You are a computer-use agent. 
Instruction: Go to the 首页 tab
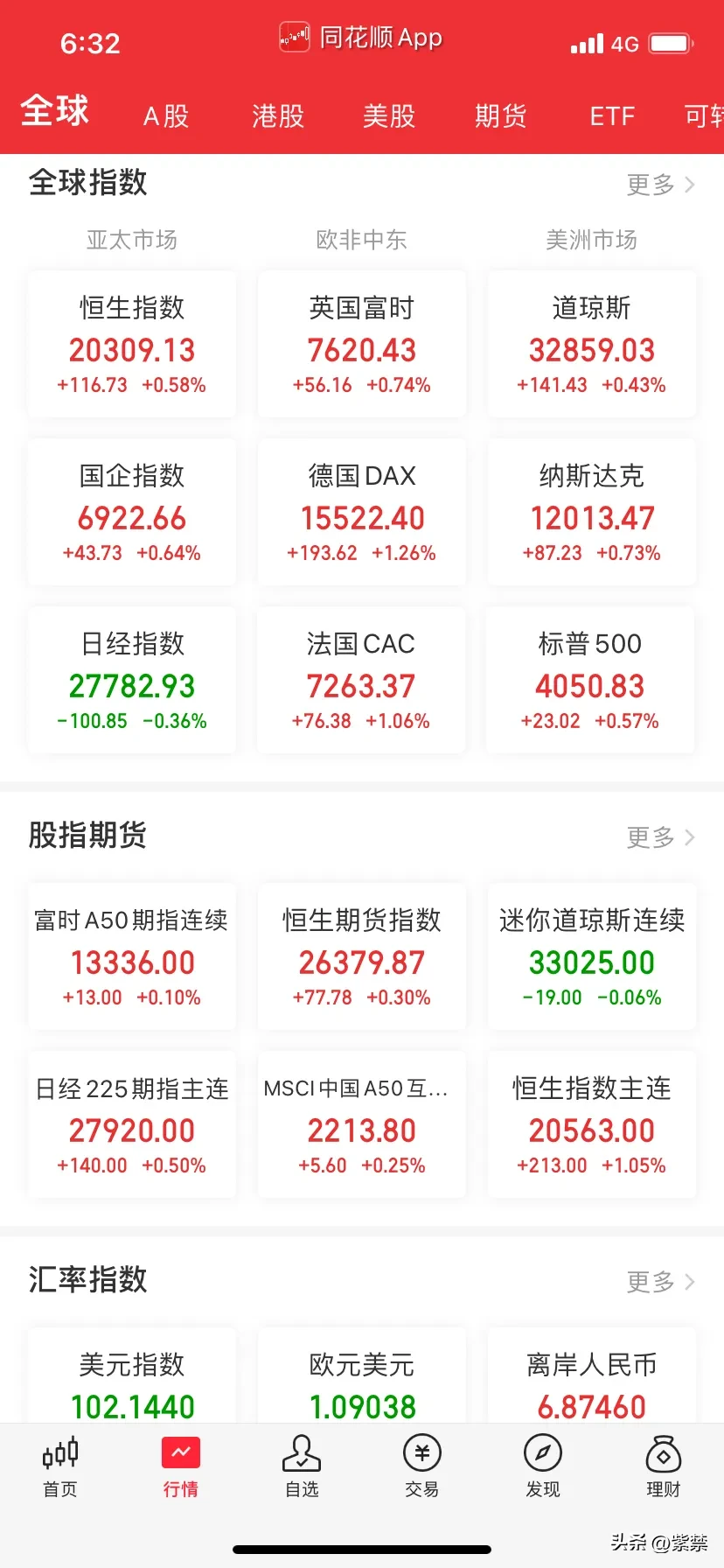[x=60, y=1467]
